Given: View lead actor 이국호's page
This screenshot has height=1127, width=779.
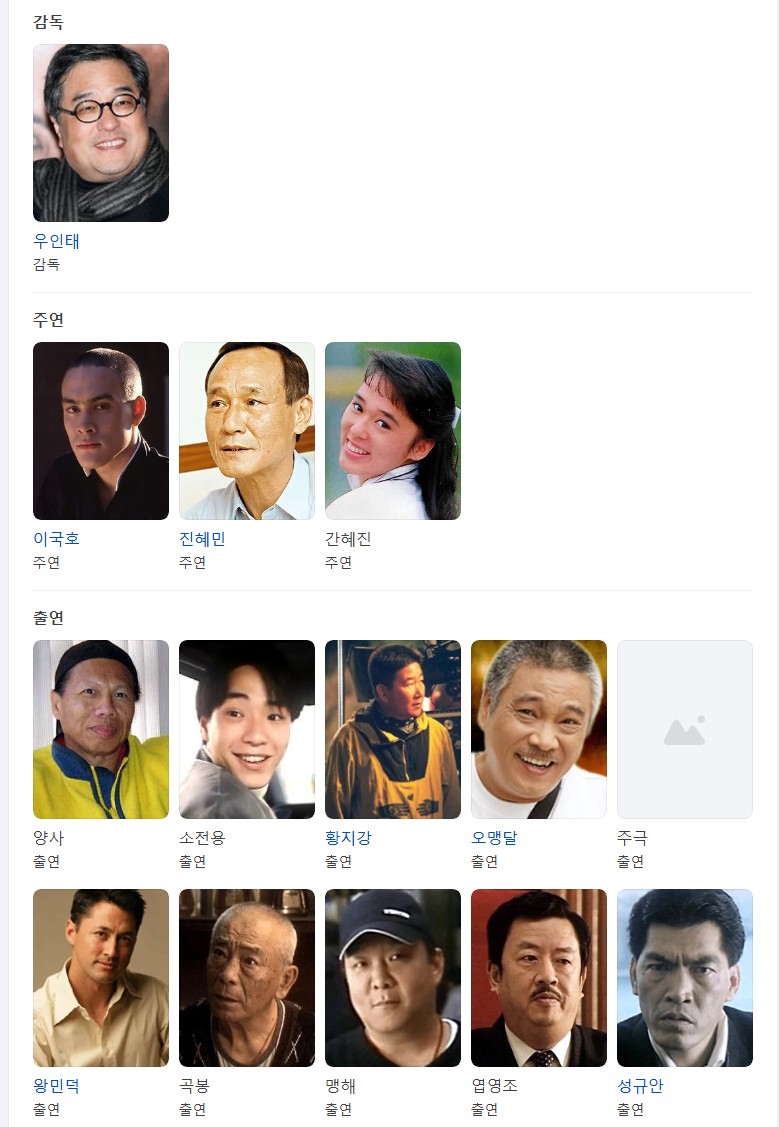Looking at the screenshot, I should pyautogui.click(x=56, y=539).
